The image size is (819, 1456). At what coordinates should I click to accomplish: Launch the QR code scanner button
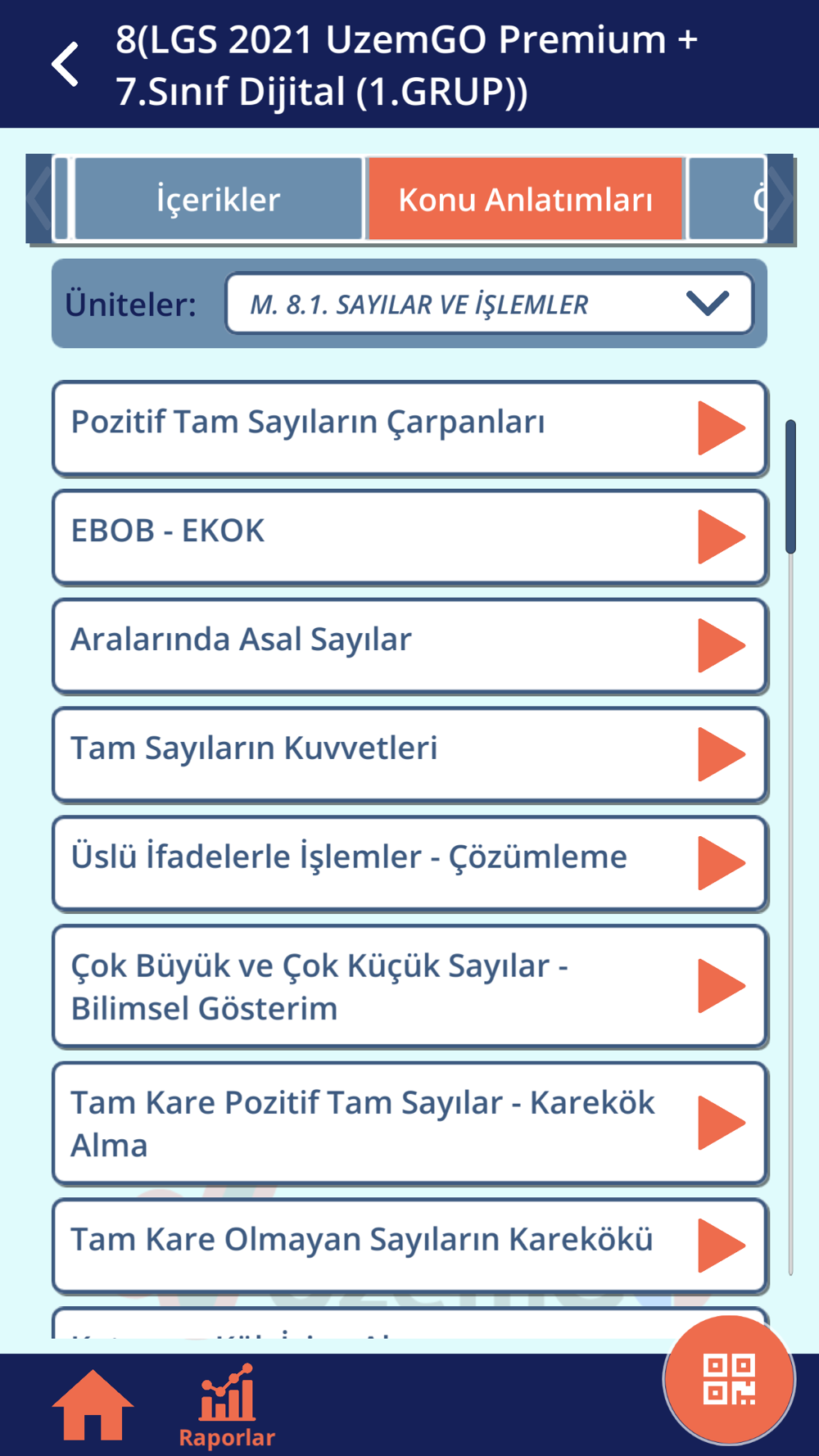(728, 1379)
